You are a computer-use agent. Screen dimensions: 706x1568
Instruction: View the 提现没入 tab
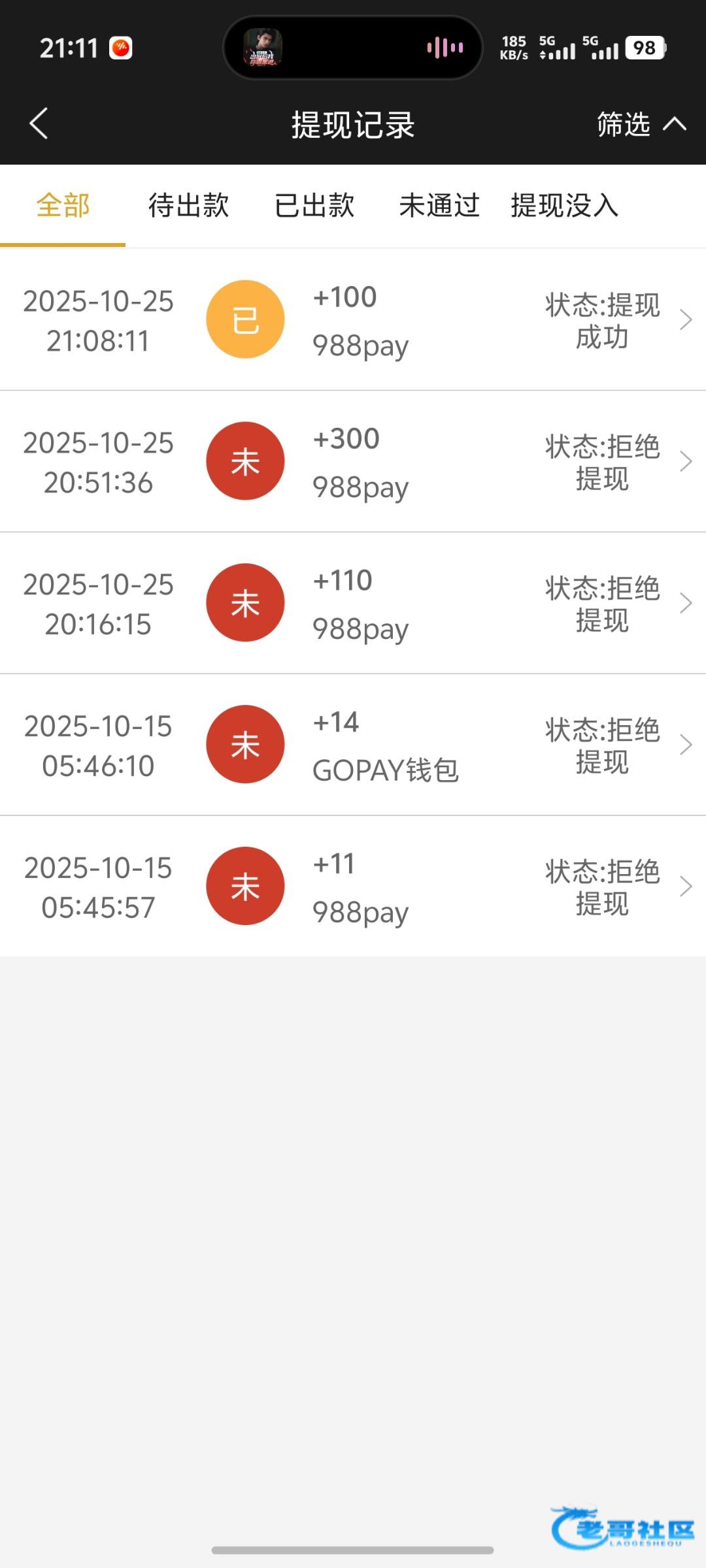click(565, 206)
